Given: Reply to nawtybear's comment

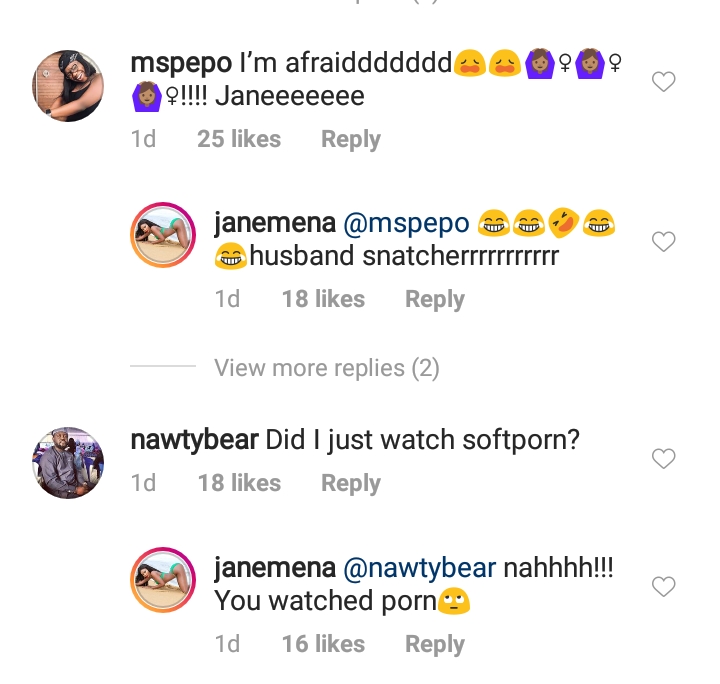Looking at the screenshot, I should click(351, 483).
